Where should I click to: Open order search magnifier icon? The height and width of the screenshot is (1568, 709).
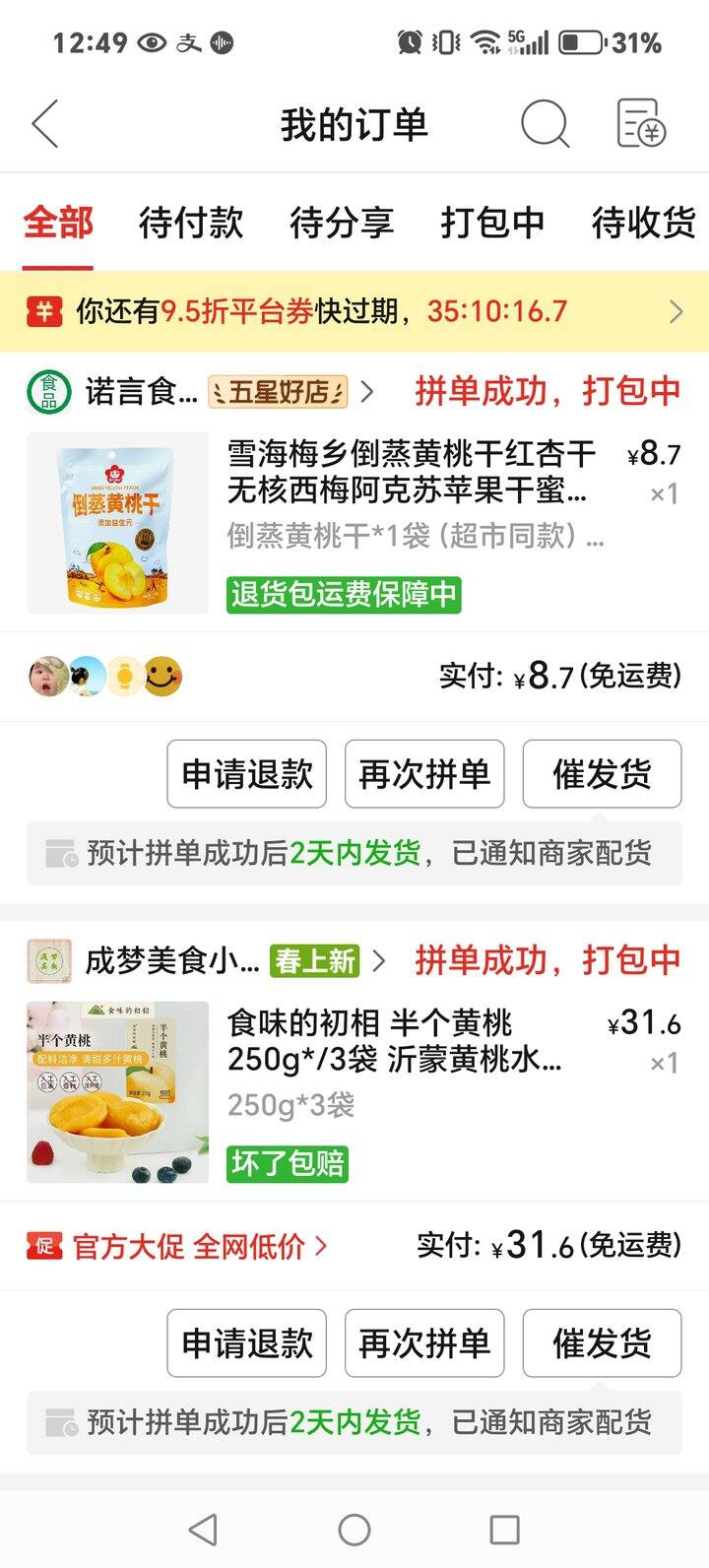(x=545, y=124)
